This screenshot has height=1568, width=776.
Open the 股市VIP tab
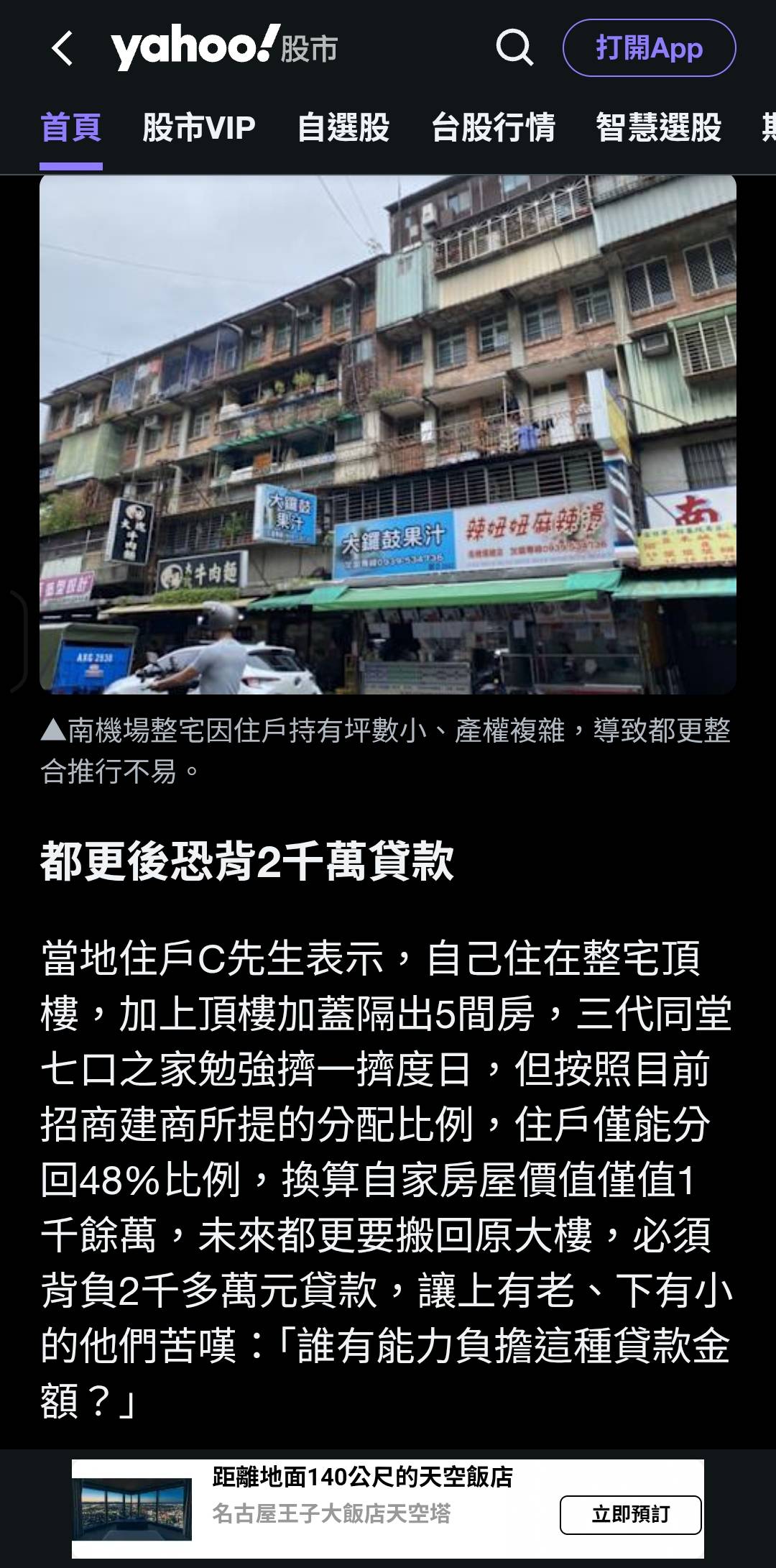pyautogui.click(x=199, y=128)
